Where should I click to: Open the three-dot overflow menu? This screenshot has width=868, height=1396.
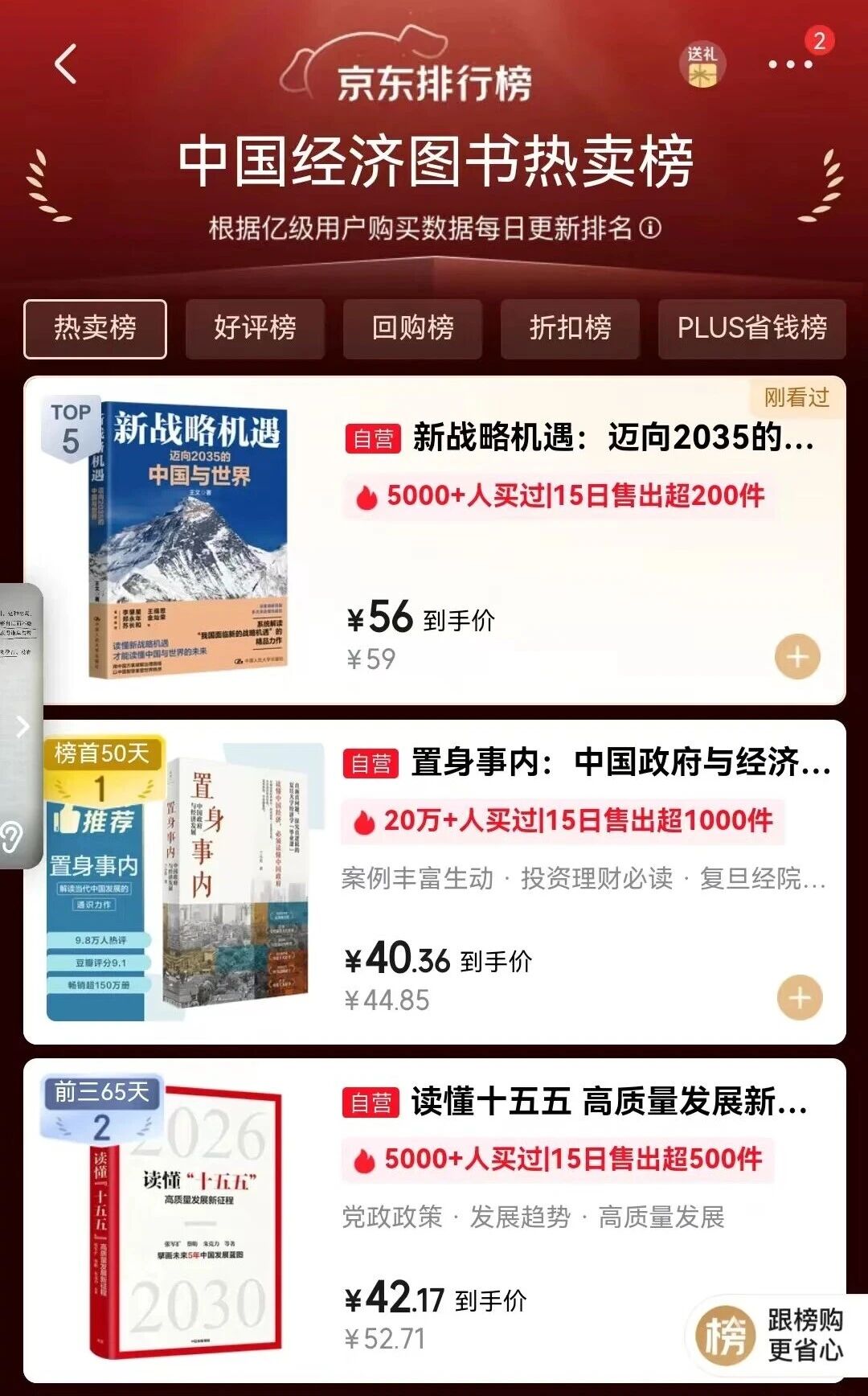point(790,64)
